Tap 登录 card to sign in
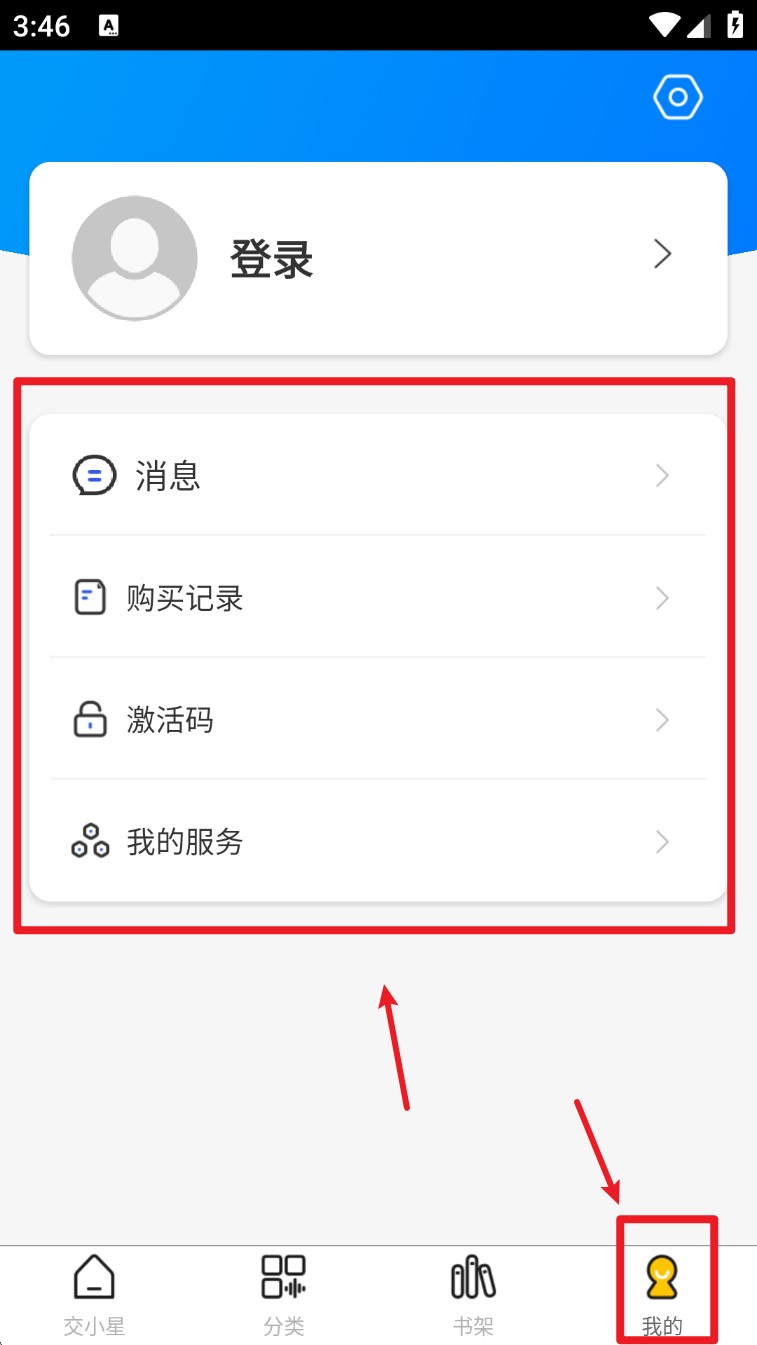 point(378,258)
